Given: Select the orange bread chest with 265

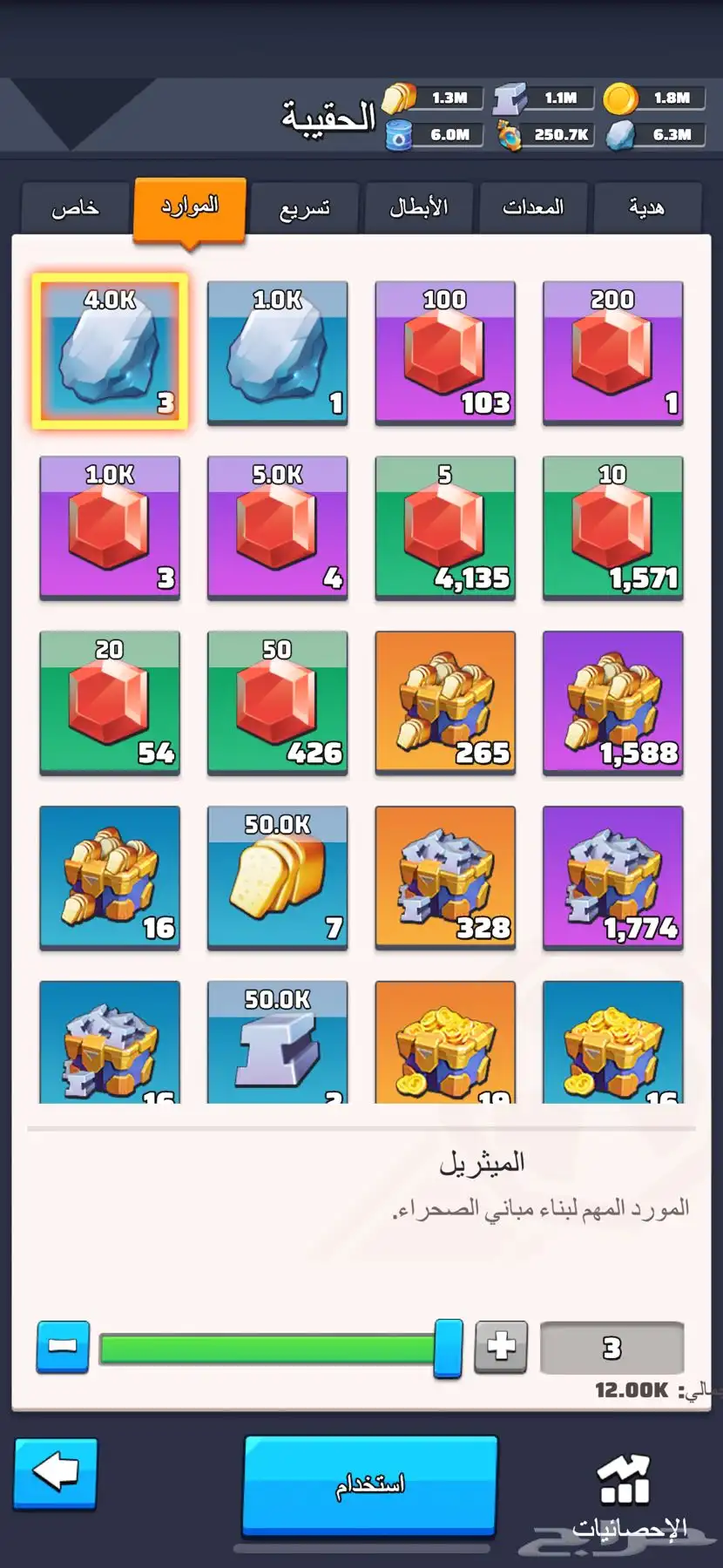Looking at the screenshot, I should pyautogui.click(x=445, y=703).
